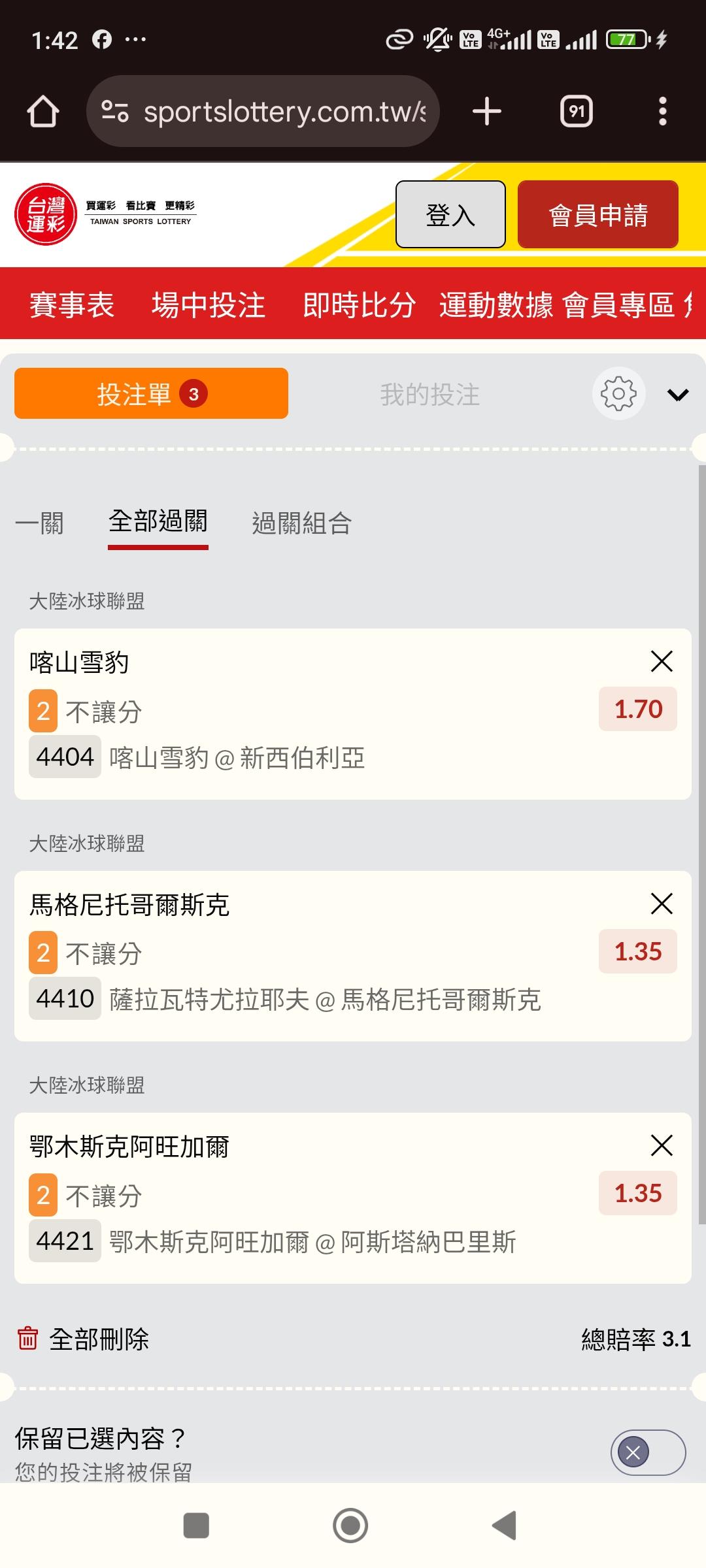Viewport: 706px width, 1568px height.
Task: Tap 全部刪除 to delete all selections
Action: point(83,1339)
